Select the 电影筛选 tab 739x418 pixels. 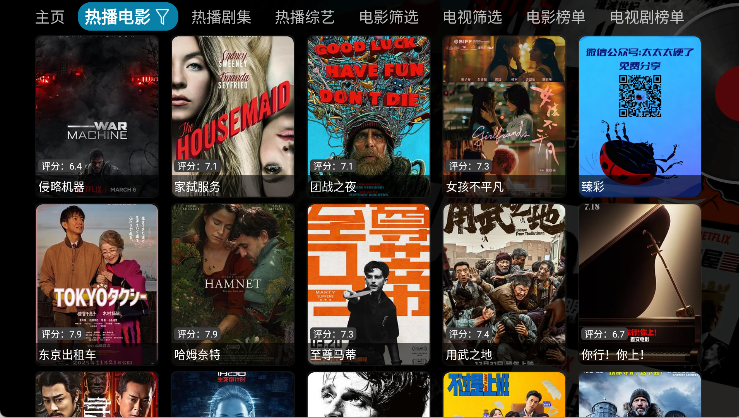click(389, 17)
